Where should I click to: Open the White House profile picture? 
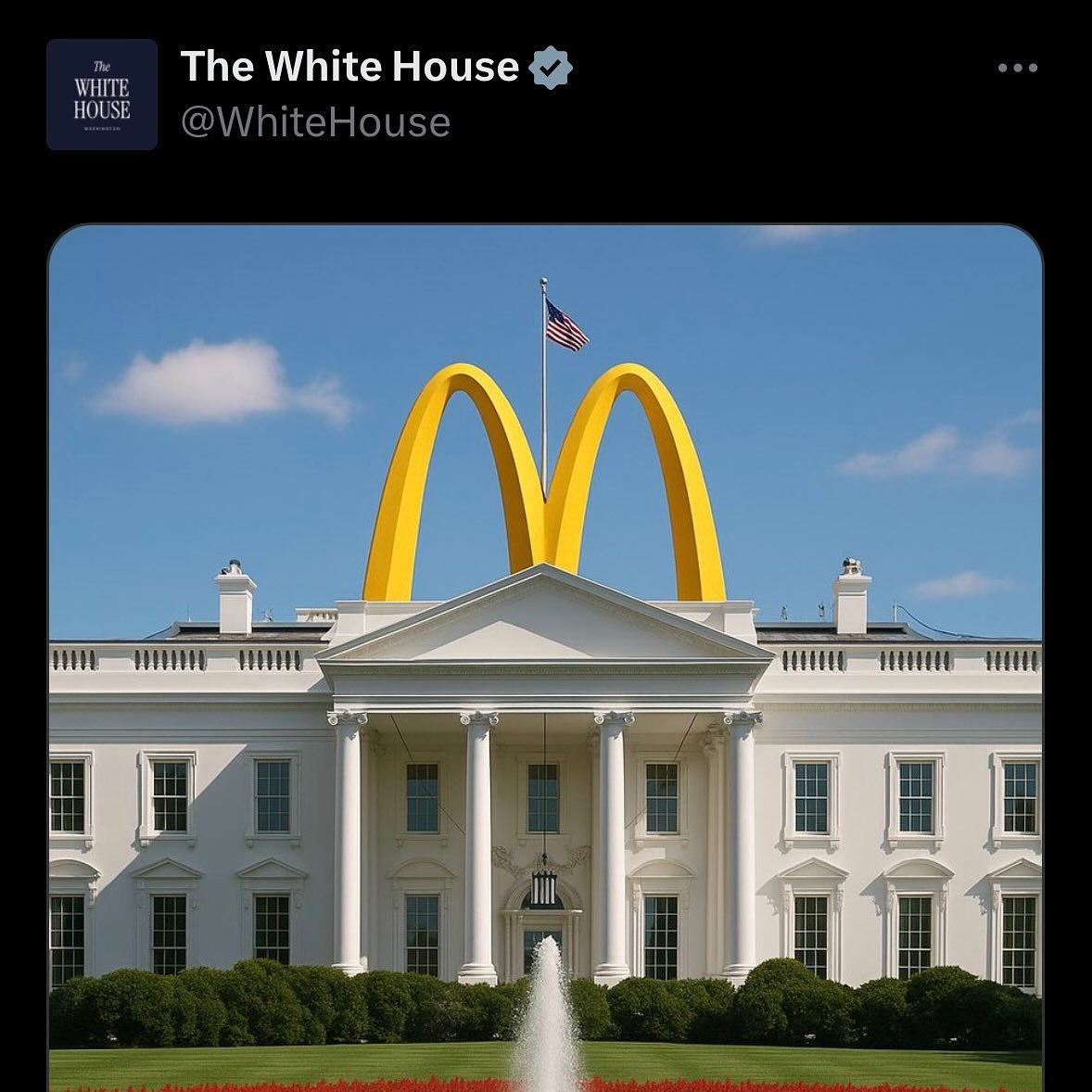pyautogui.click(x=102, y=95)
